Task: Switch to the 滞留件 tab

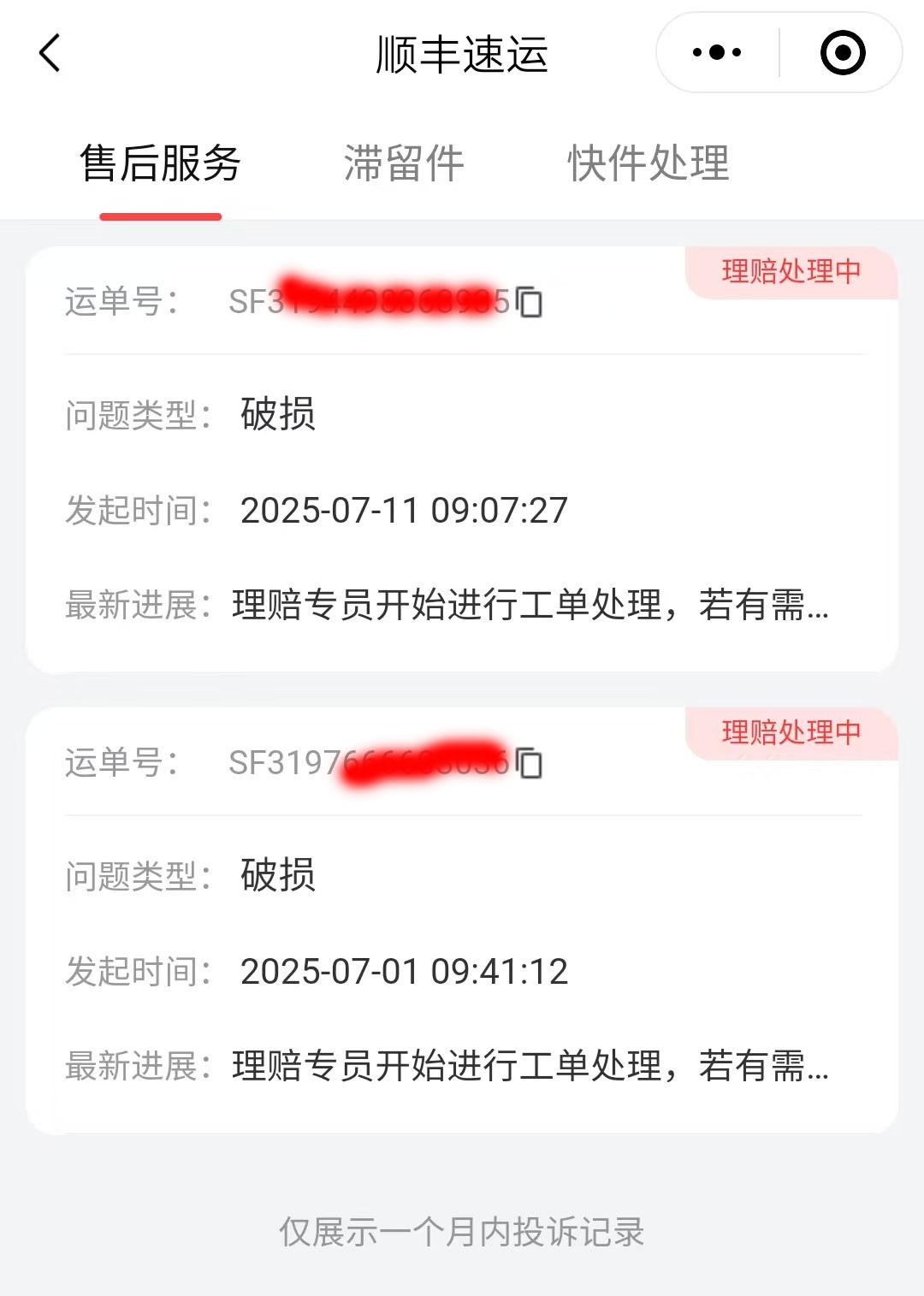Action: 404,163
